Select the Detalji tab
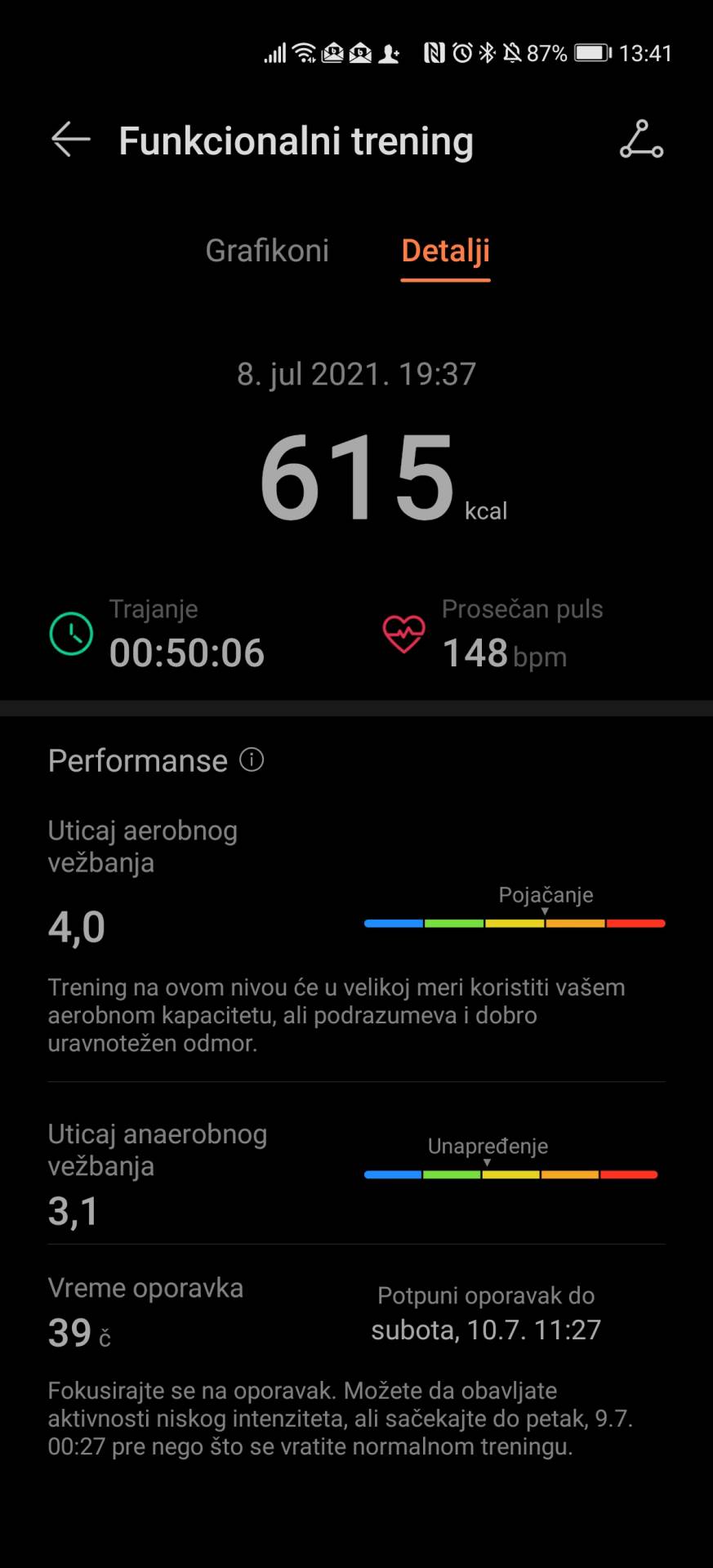This screenshot has width=713, height=1568. coord(445,251)
